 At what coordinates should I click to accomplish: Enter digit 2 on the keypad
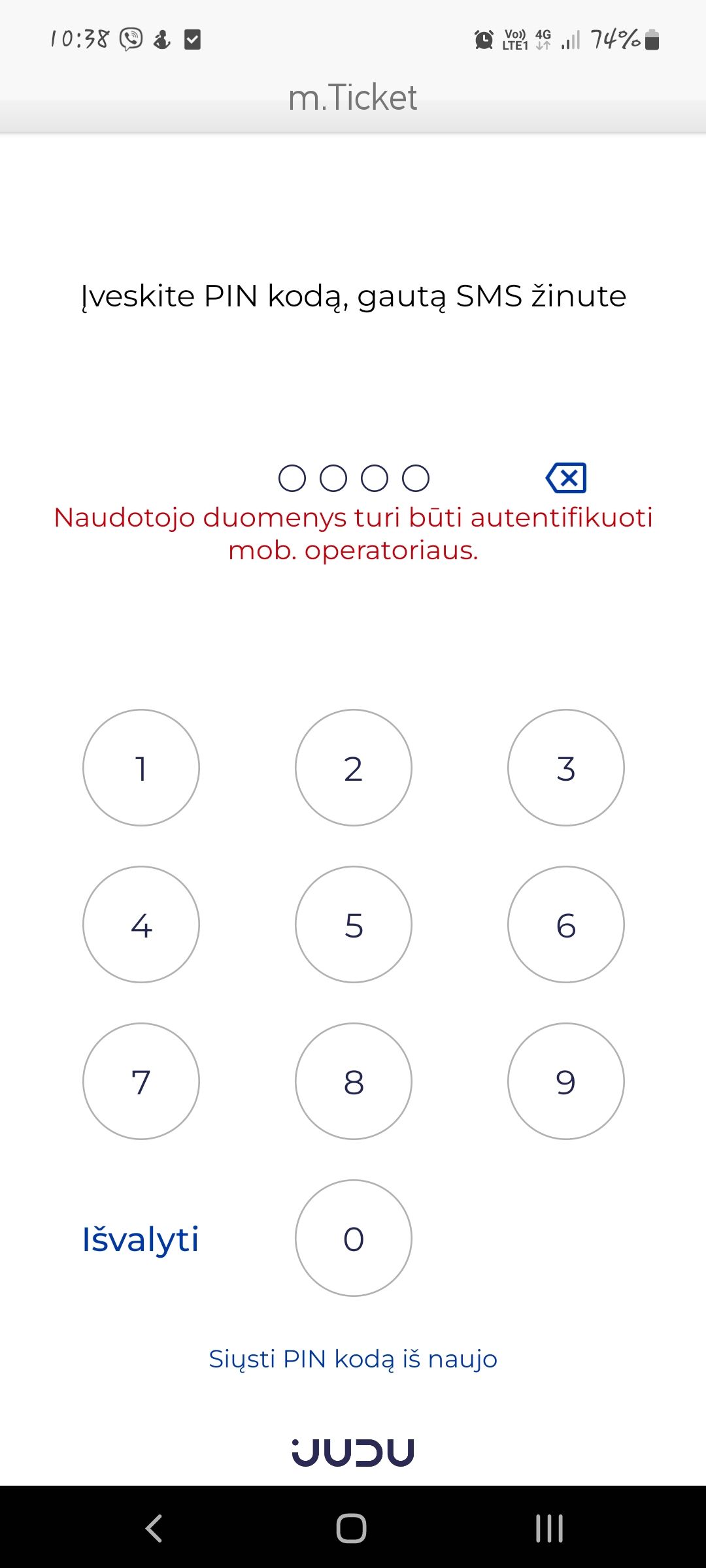pyautogui.click(x=354, y=768)
